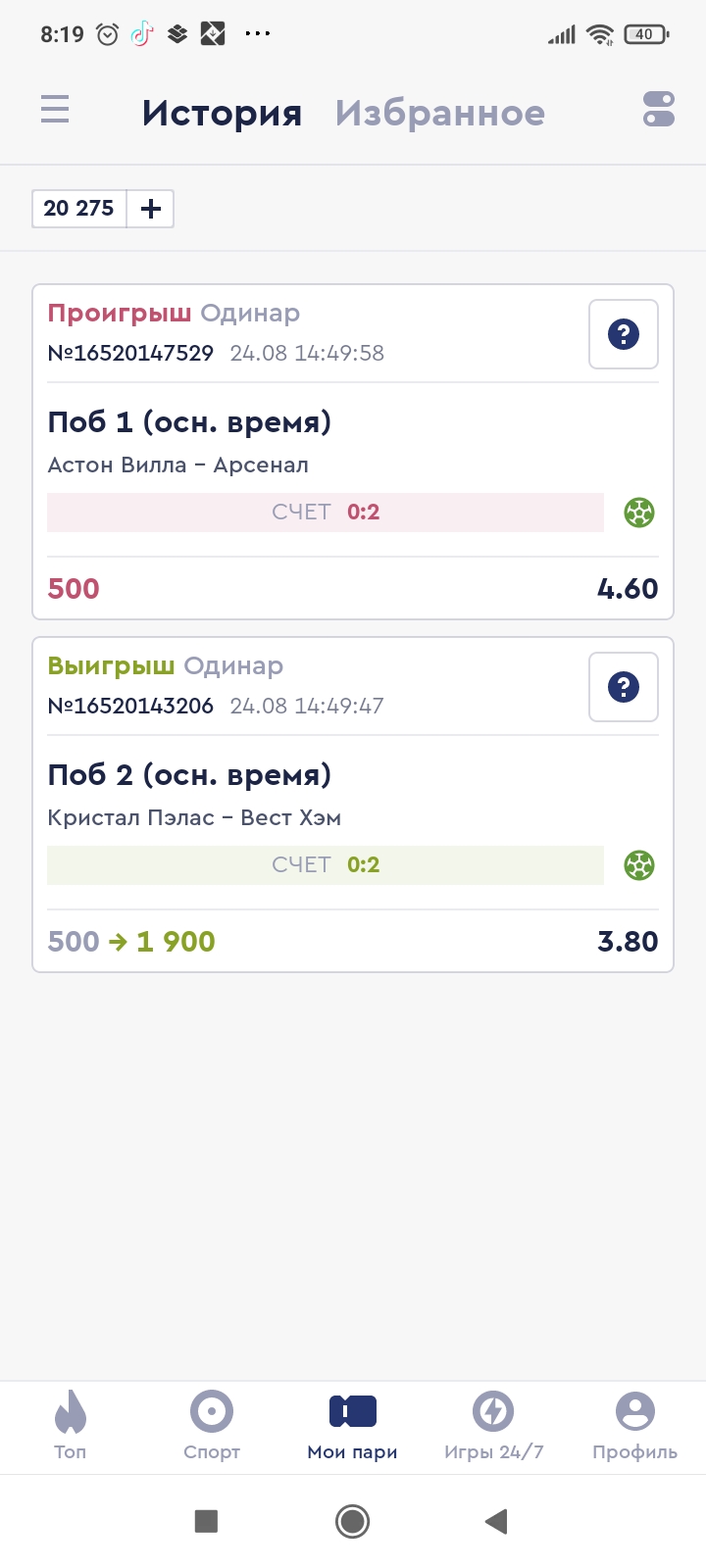Image resolution: width=706 pixels, height=1568 pixels.
Task: Switch to the Избранное tab
Action: click(439, 113)
